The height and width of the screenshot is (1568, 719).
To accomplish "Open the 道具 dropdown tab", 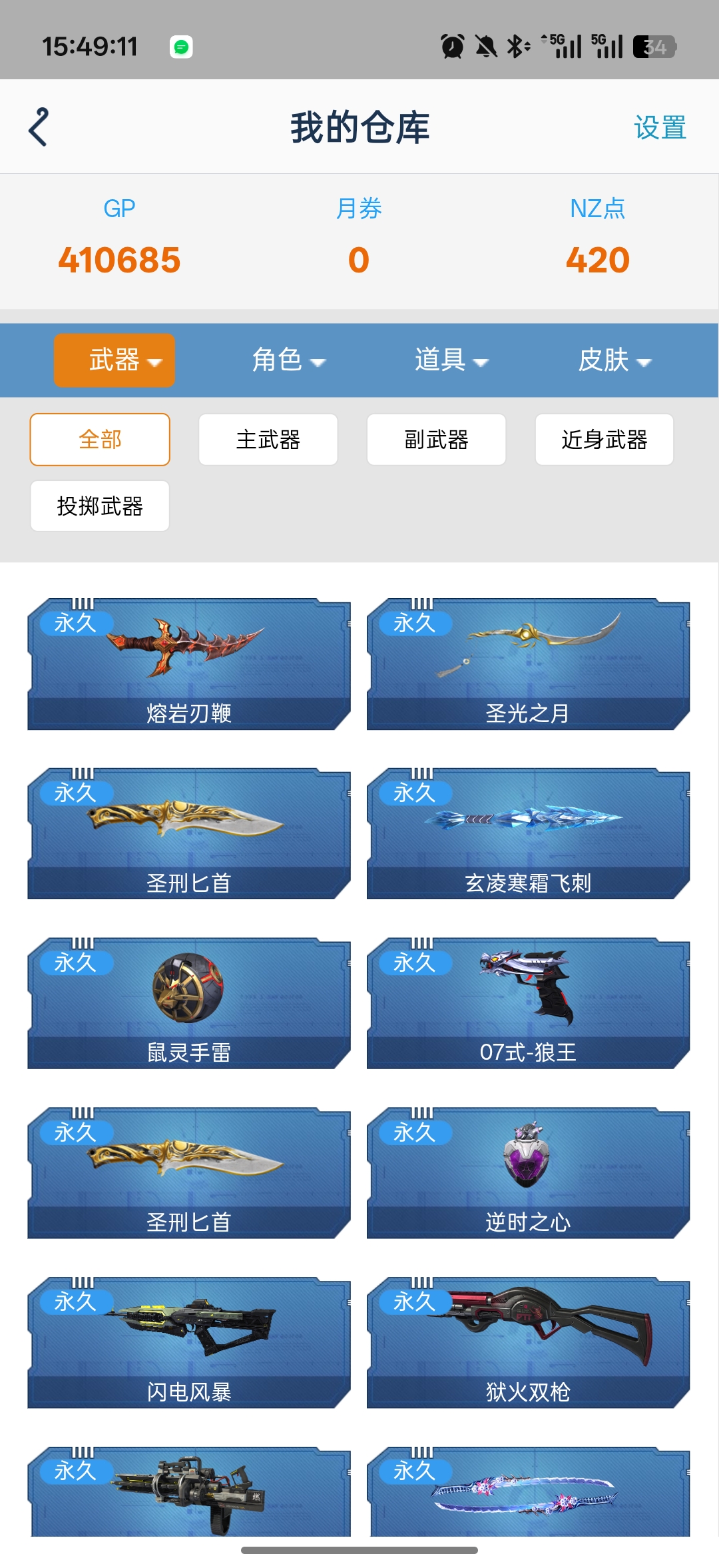I will (x=451, y=360).
